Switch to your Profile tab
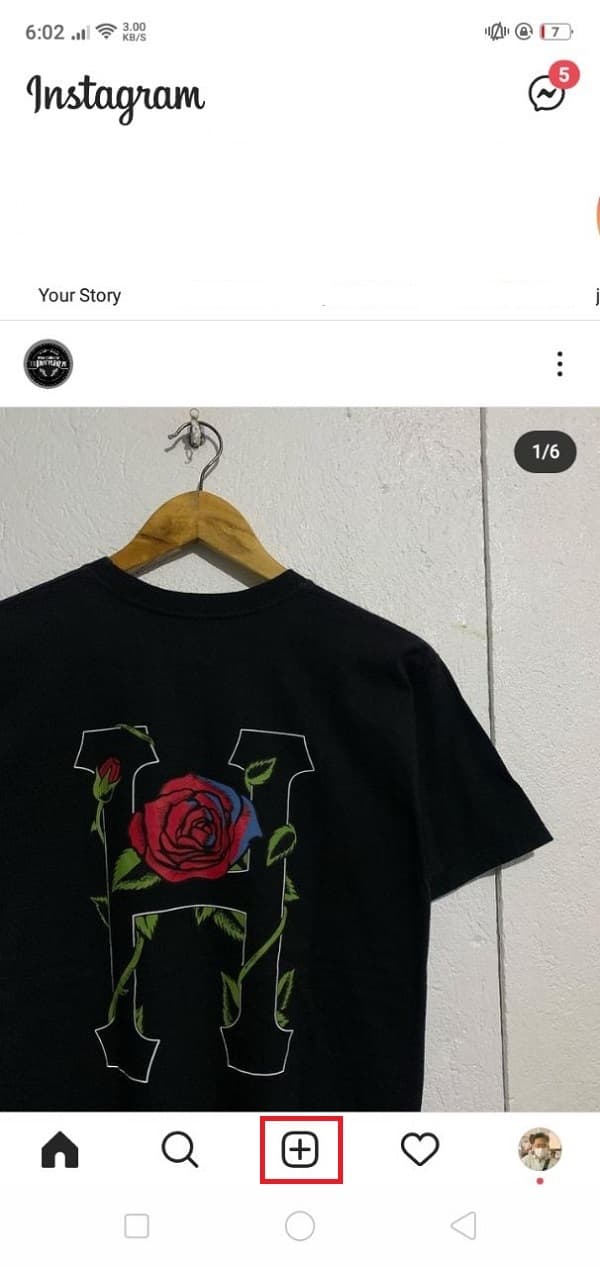600x1266 pixels. click(x=540, y=1152)
